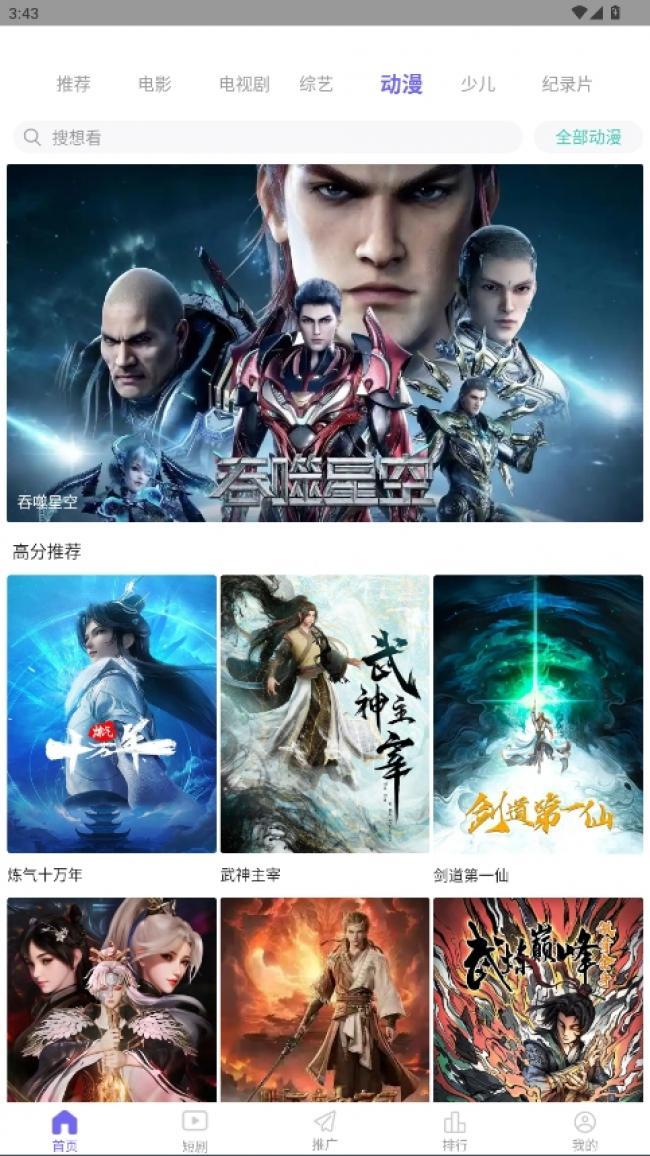
Task: Switch to the 推荐 tab
Action: pyautogui.click(x=73, y=84)
